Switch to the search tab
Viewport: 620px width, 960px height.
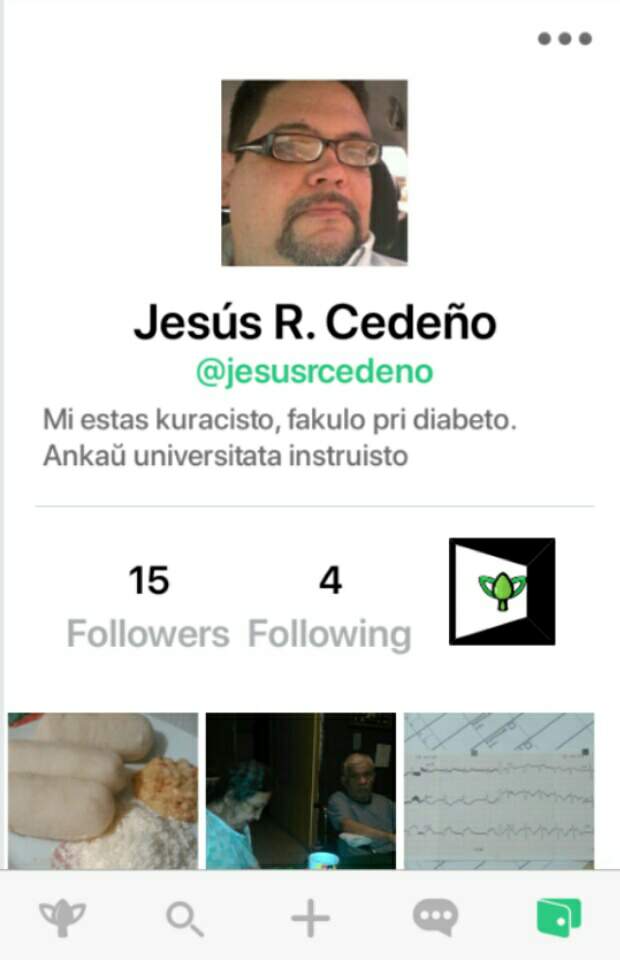point(185,917)
